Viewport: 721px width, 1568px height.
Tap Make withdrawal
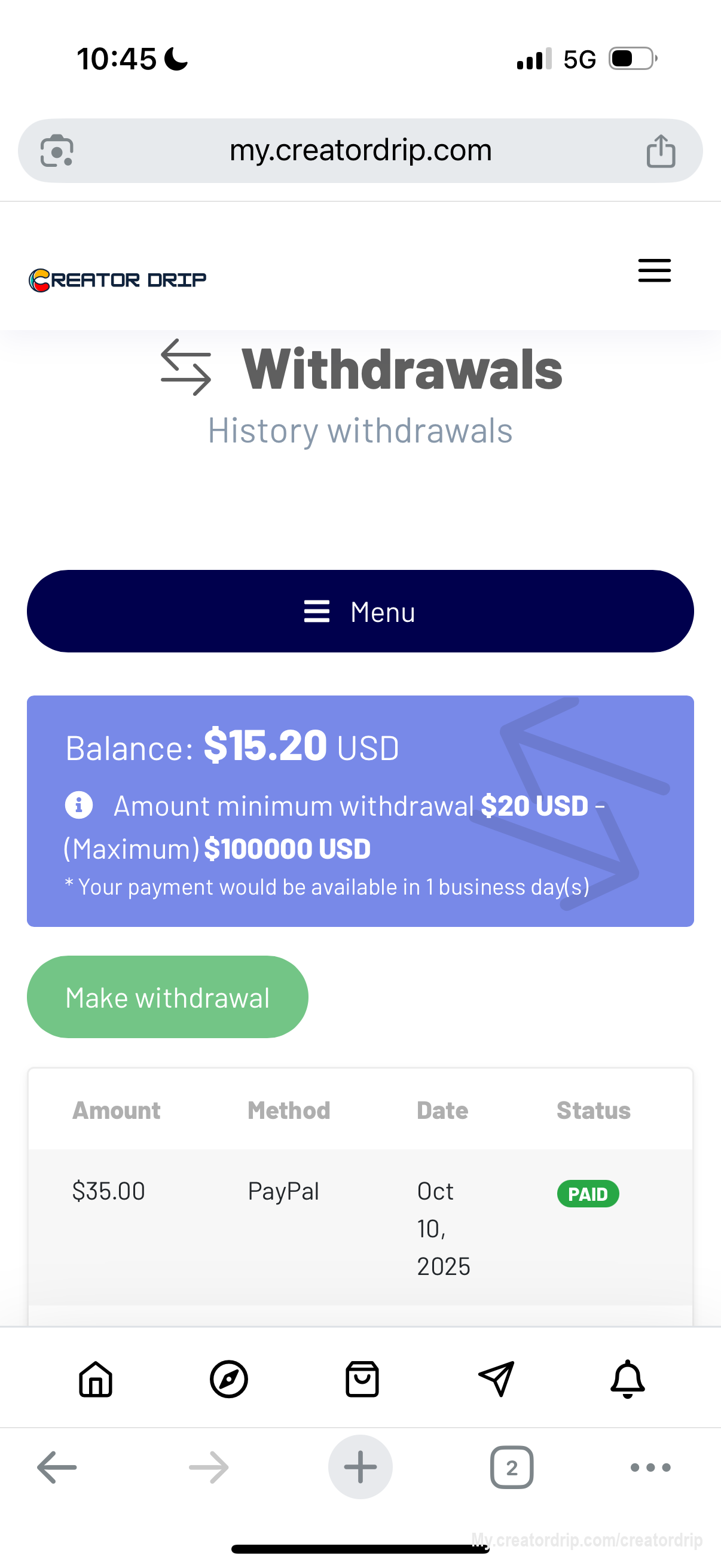click(x=167, y=997)
